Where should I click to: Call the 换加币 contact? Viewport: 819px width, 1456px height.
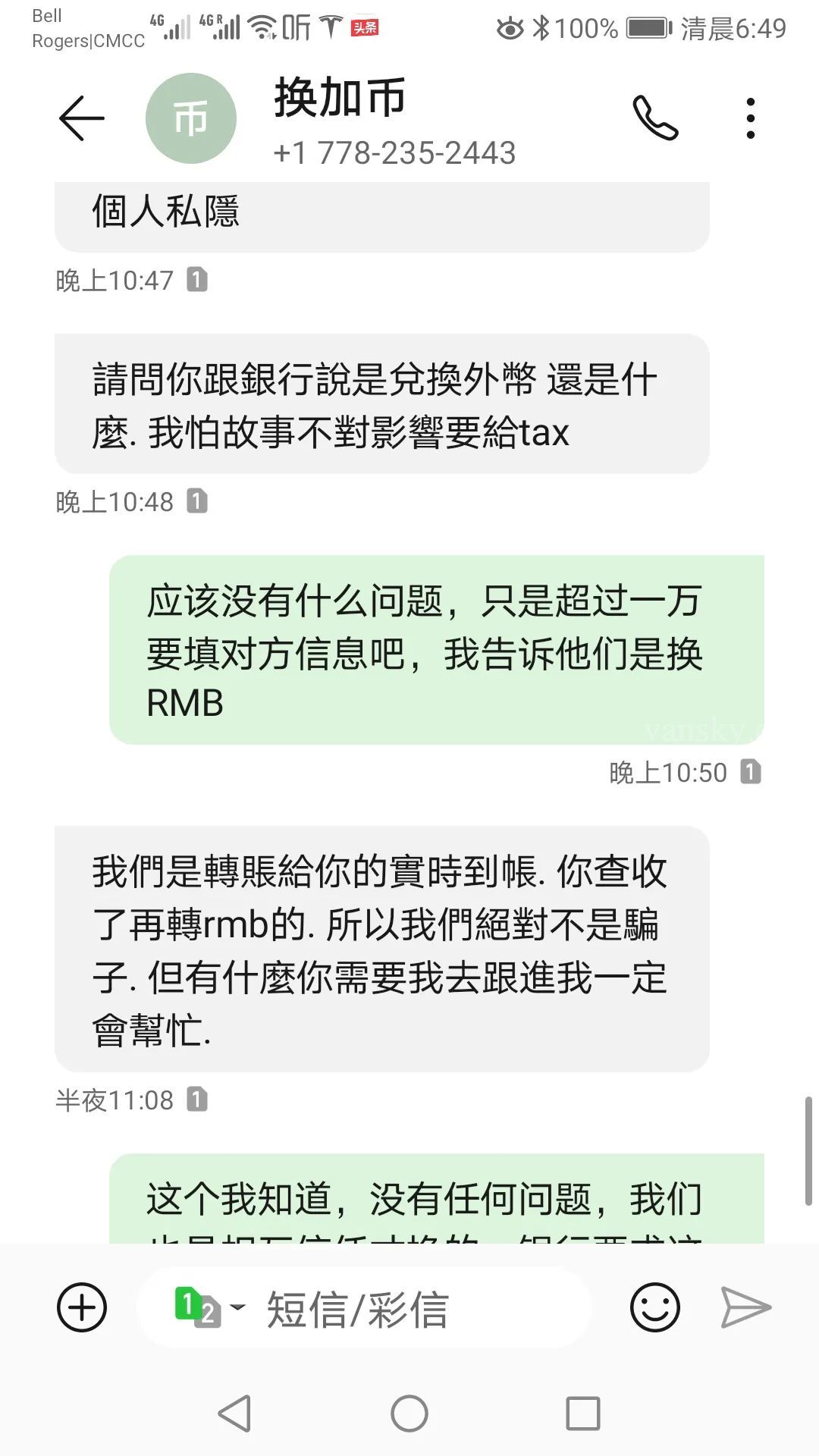click(x=655, y=118)
